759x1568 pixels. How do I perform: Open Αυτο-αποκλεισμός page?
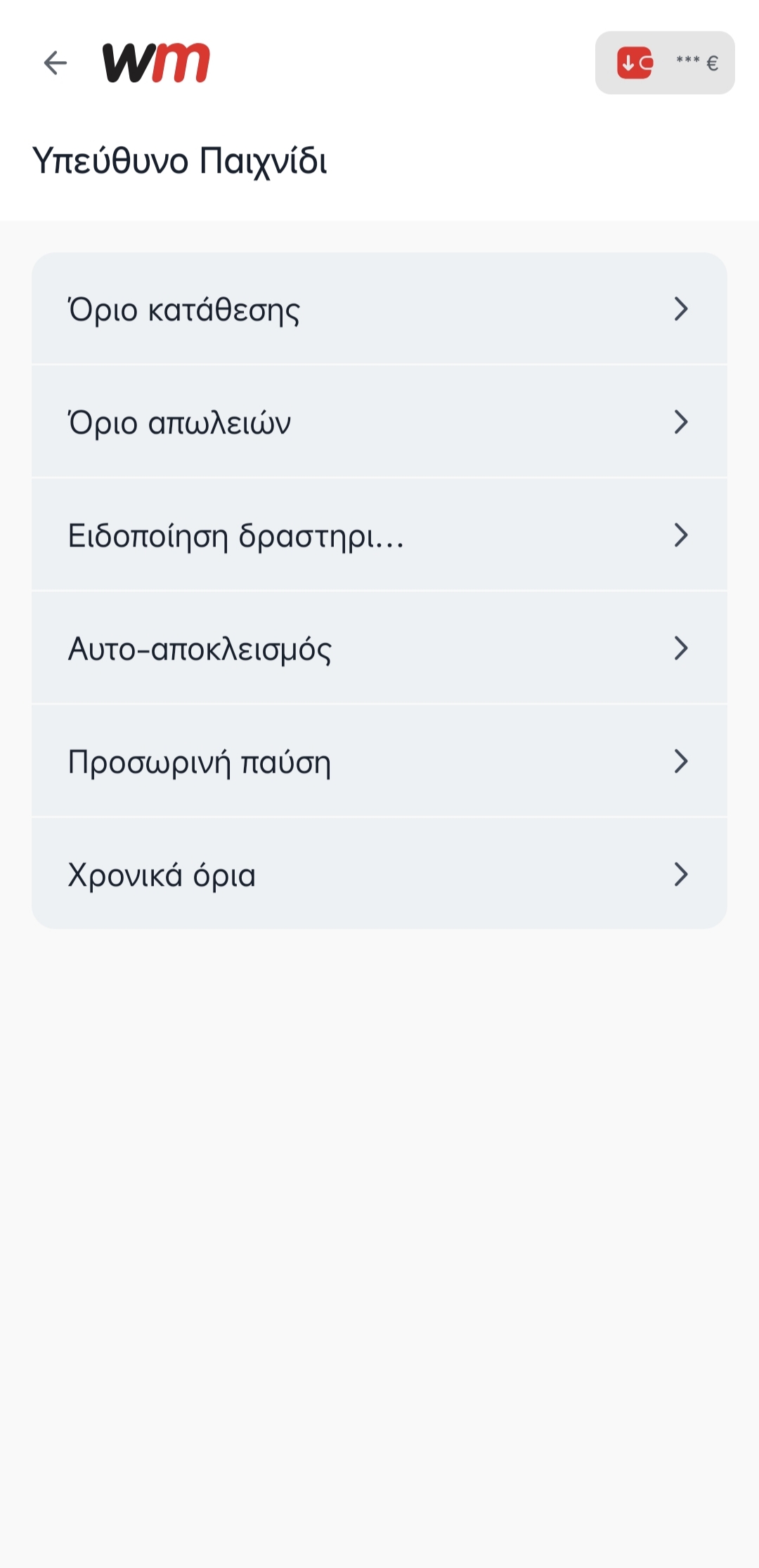(x=379, y=648)
